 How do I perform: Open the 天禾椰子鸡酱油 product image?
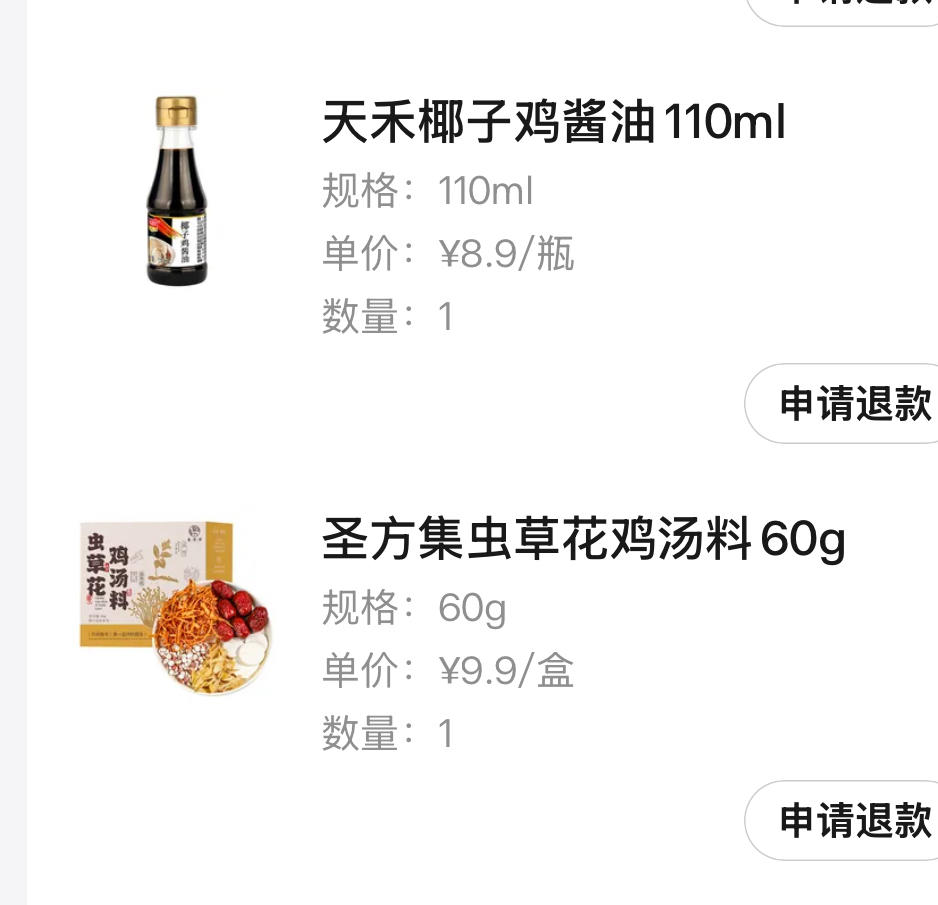177,190
